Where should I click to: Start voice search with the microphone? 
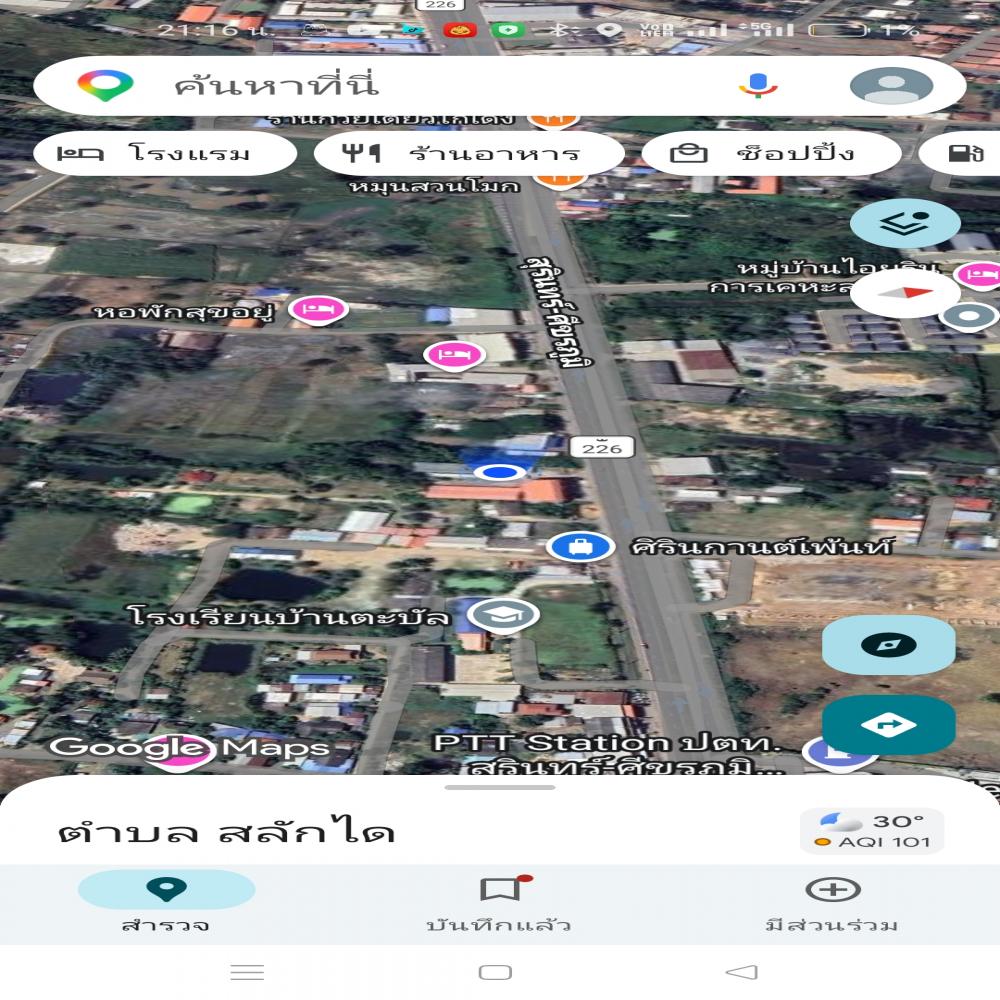(x=758, y=86)
